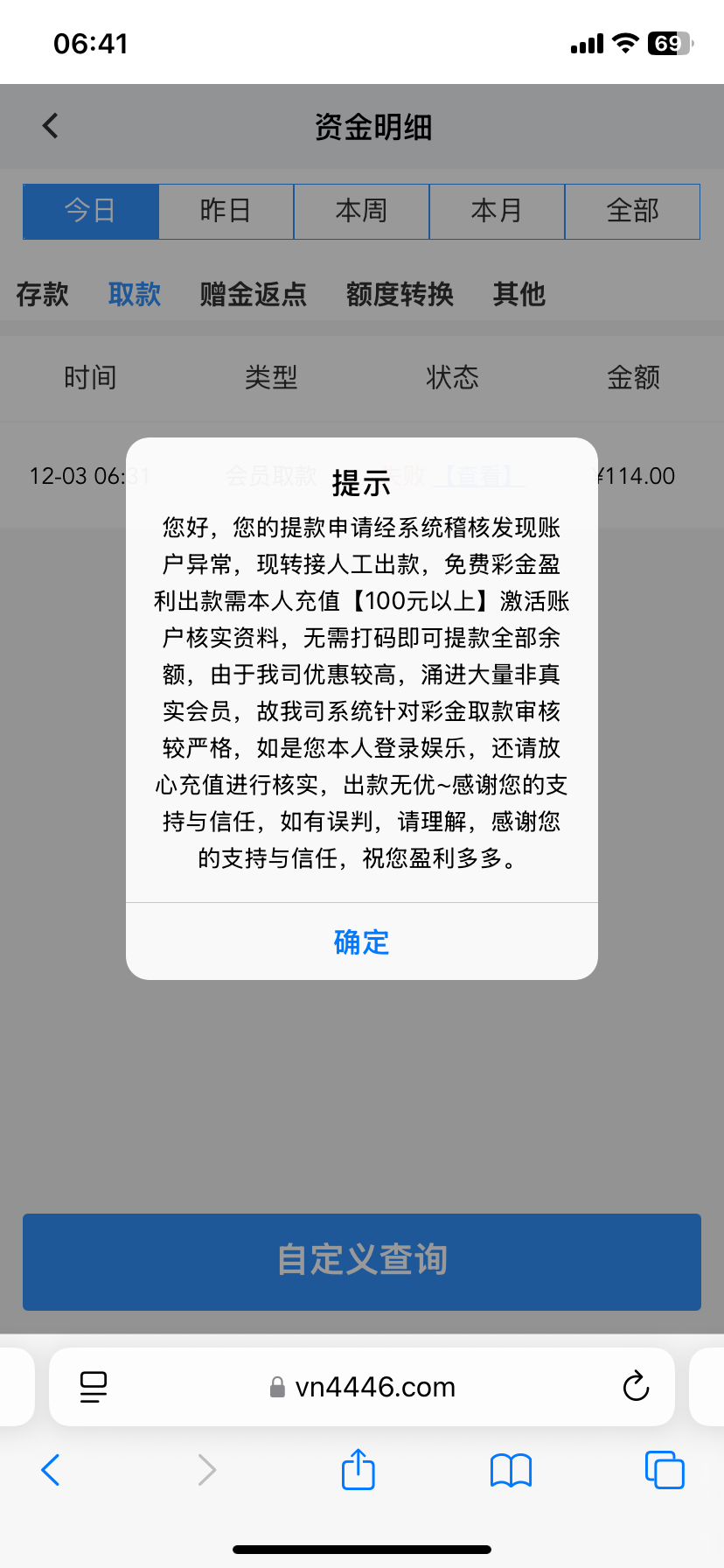This screenshot has width=724, height=1568.
Task: Open the Safari bookmarks panel
Action: click(x=511, y=1470)
